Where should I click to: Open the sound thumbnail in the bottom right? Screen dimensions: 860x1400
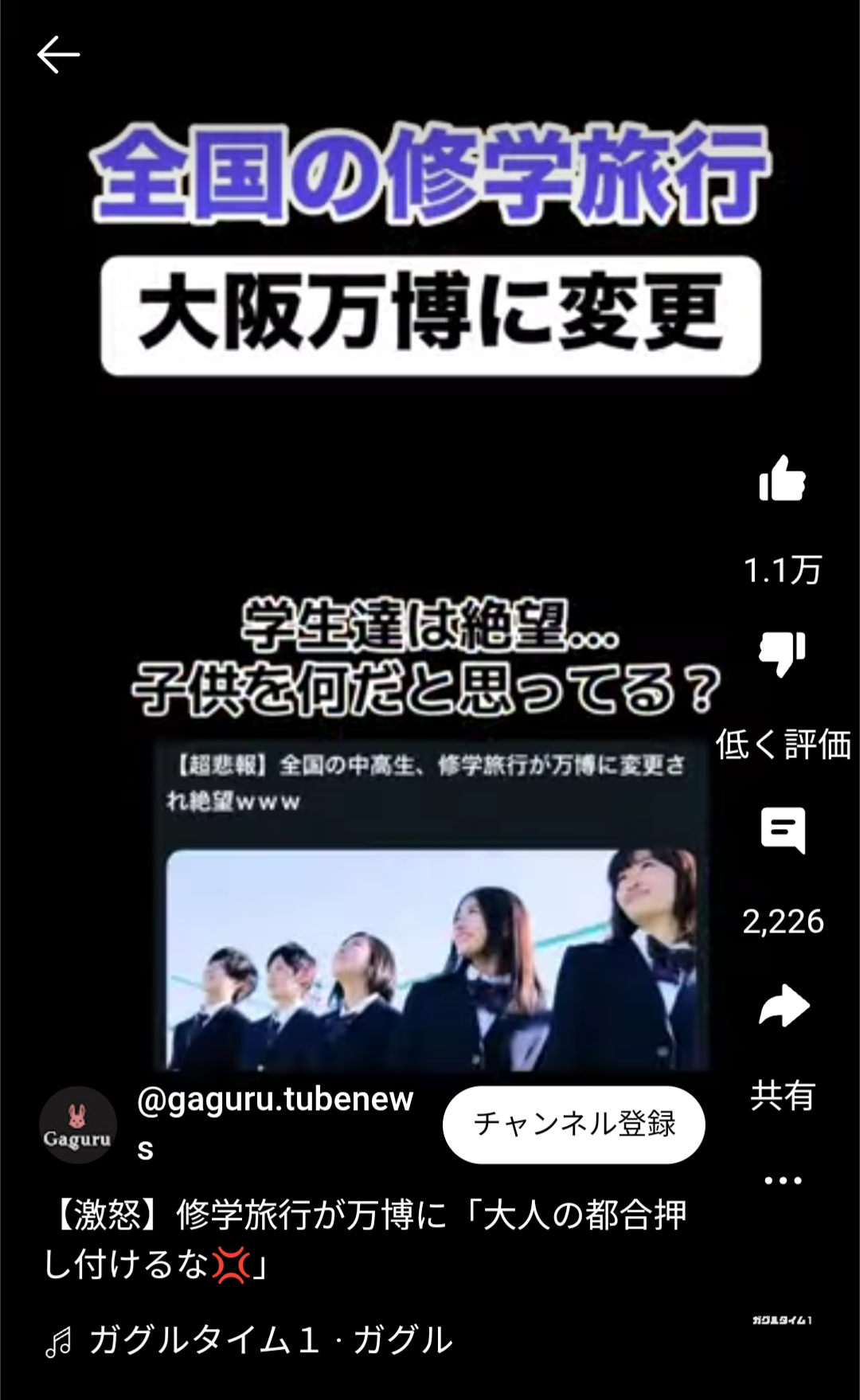tap(782, 1320)
